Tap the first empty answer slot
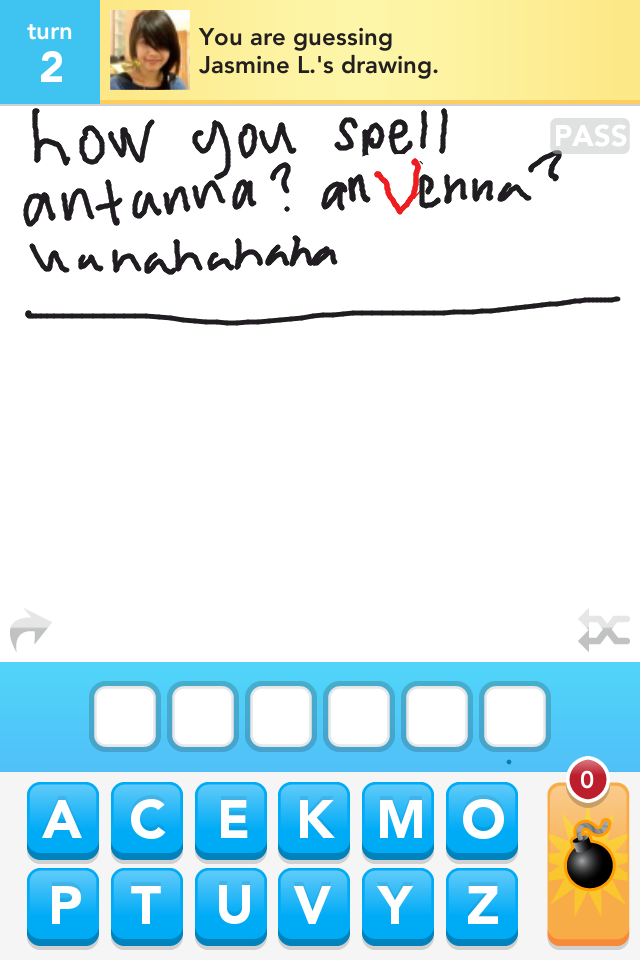The image size is (640, 960). tap(125, 716)
